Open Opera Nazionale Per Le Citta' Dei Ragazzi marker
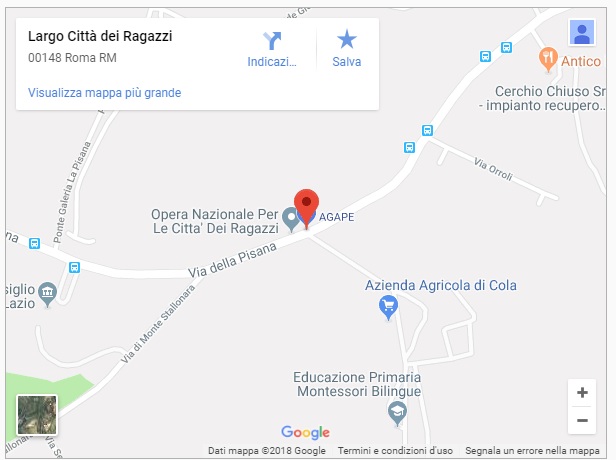Viewport: 616px width, 460px height. pyautogui.click(x=291, y=217)
